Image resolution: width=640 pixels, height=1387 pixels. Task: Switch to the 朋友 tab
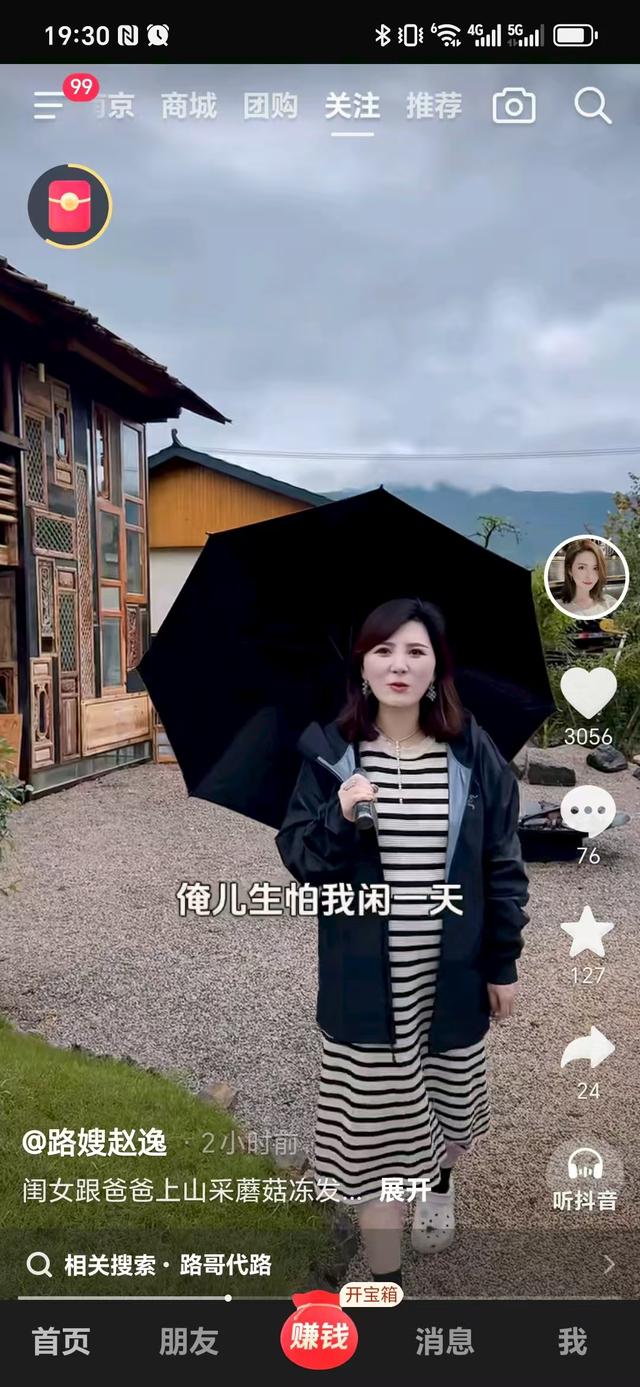pyautogui.click(x=189, y=1342)
